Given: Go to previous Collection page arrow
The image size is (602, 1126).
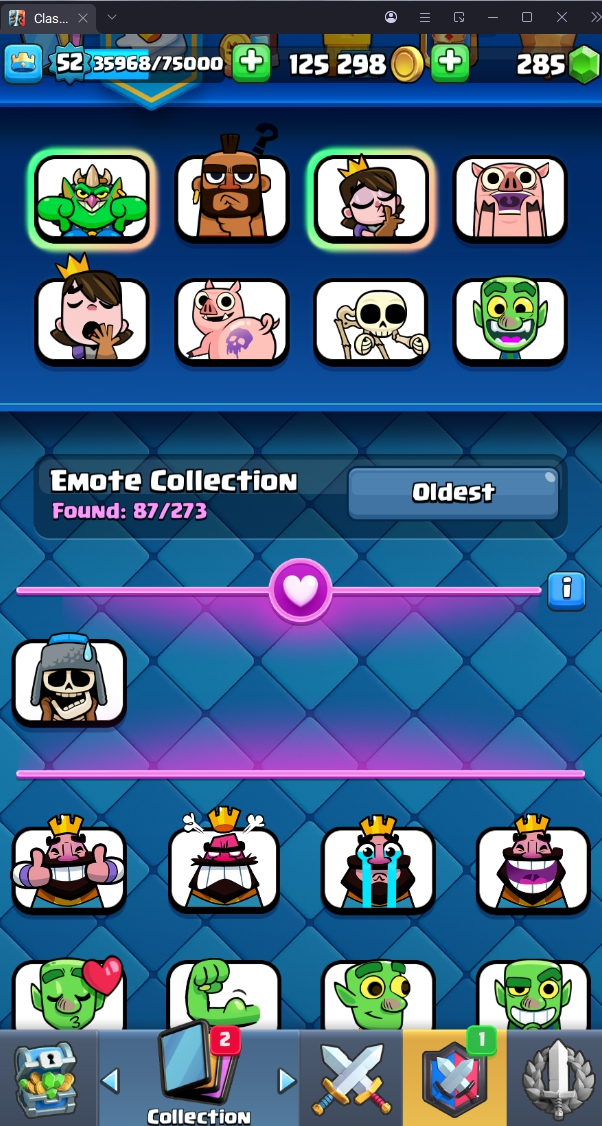Looking at the screenshot, I should coord(111,1080).
